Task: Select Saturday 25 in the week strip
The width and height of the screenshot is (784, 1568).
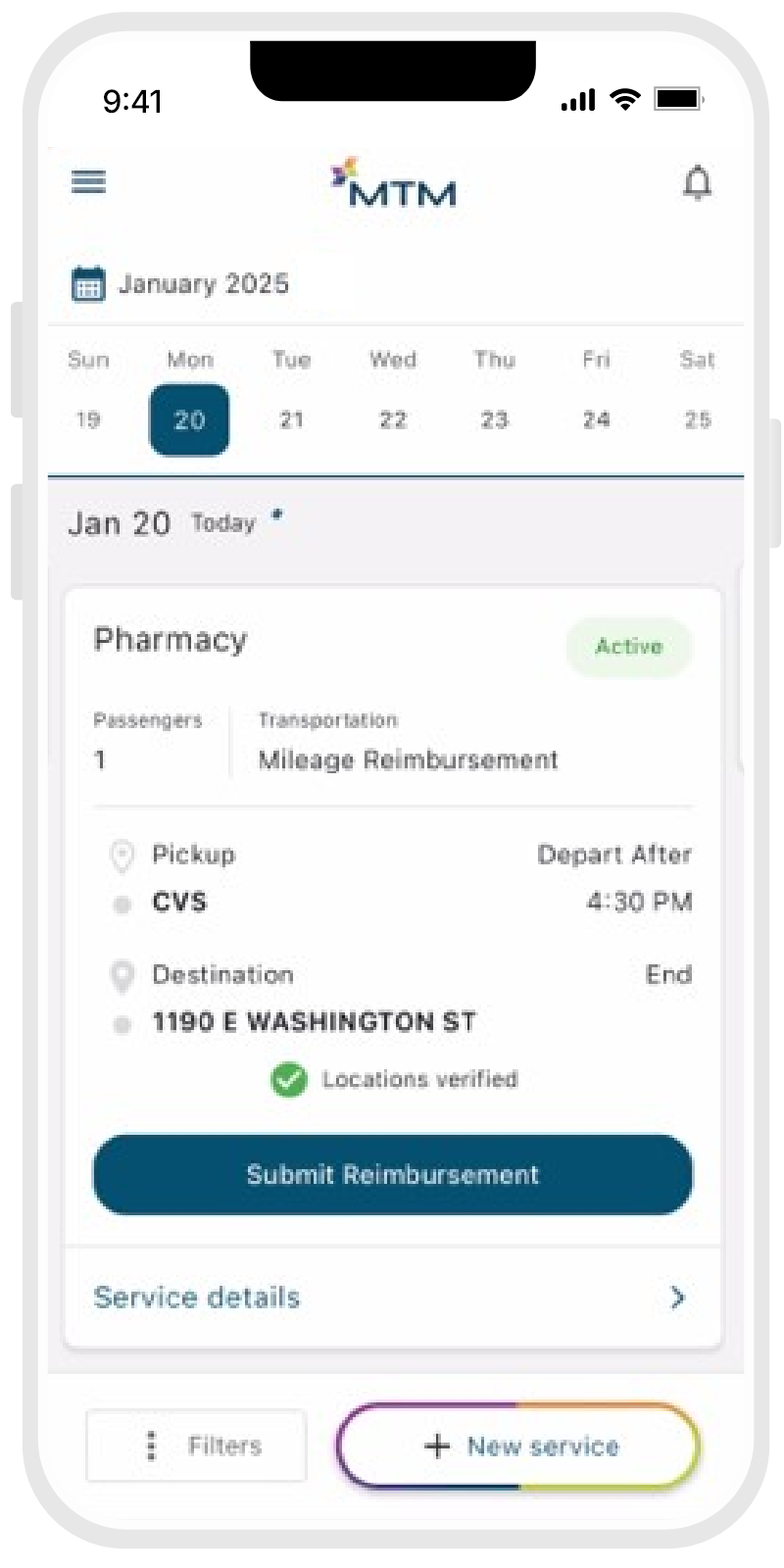Action: pyautogui.click(x=697, y=419)
